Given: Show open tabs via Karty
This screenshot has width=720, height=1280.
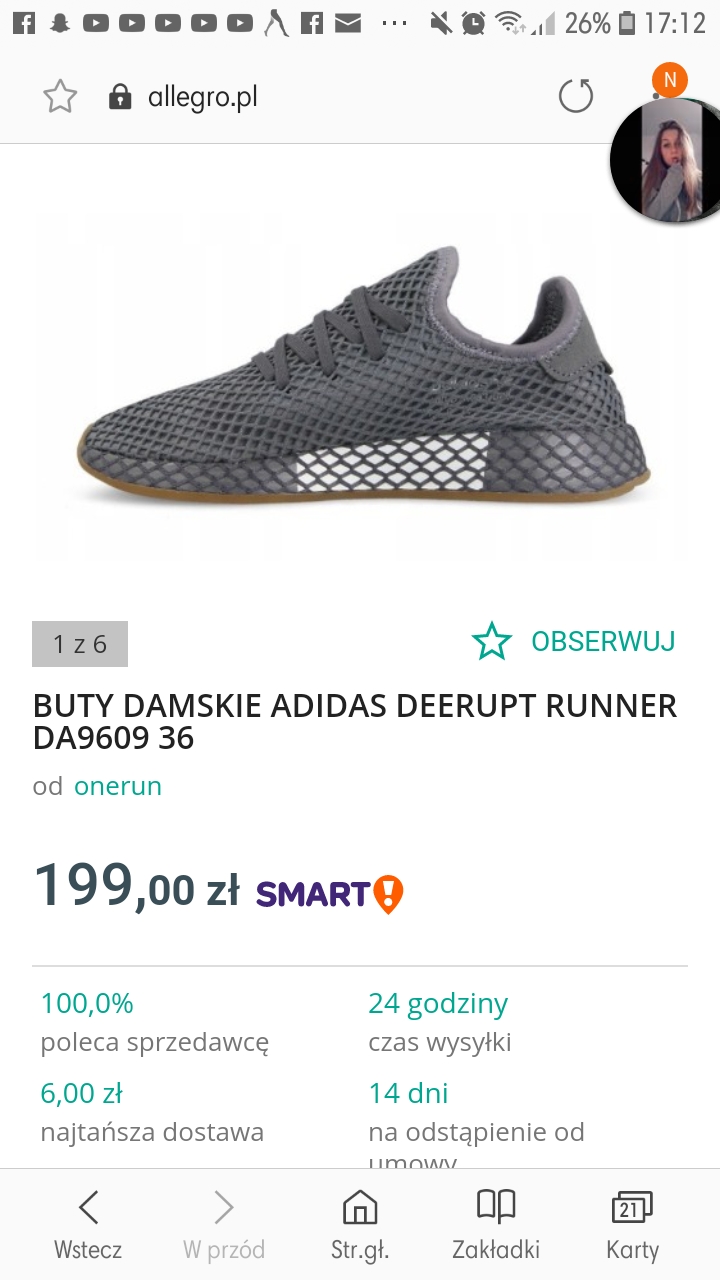Looking at the screenshot, I should (632, 1225).
